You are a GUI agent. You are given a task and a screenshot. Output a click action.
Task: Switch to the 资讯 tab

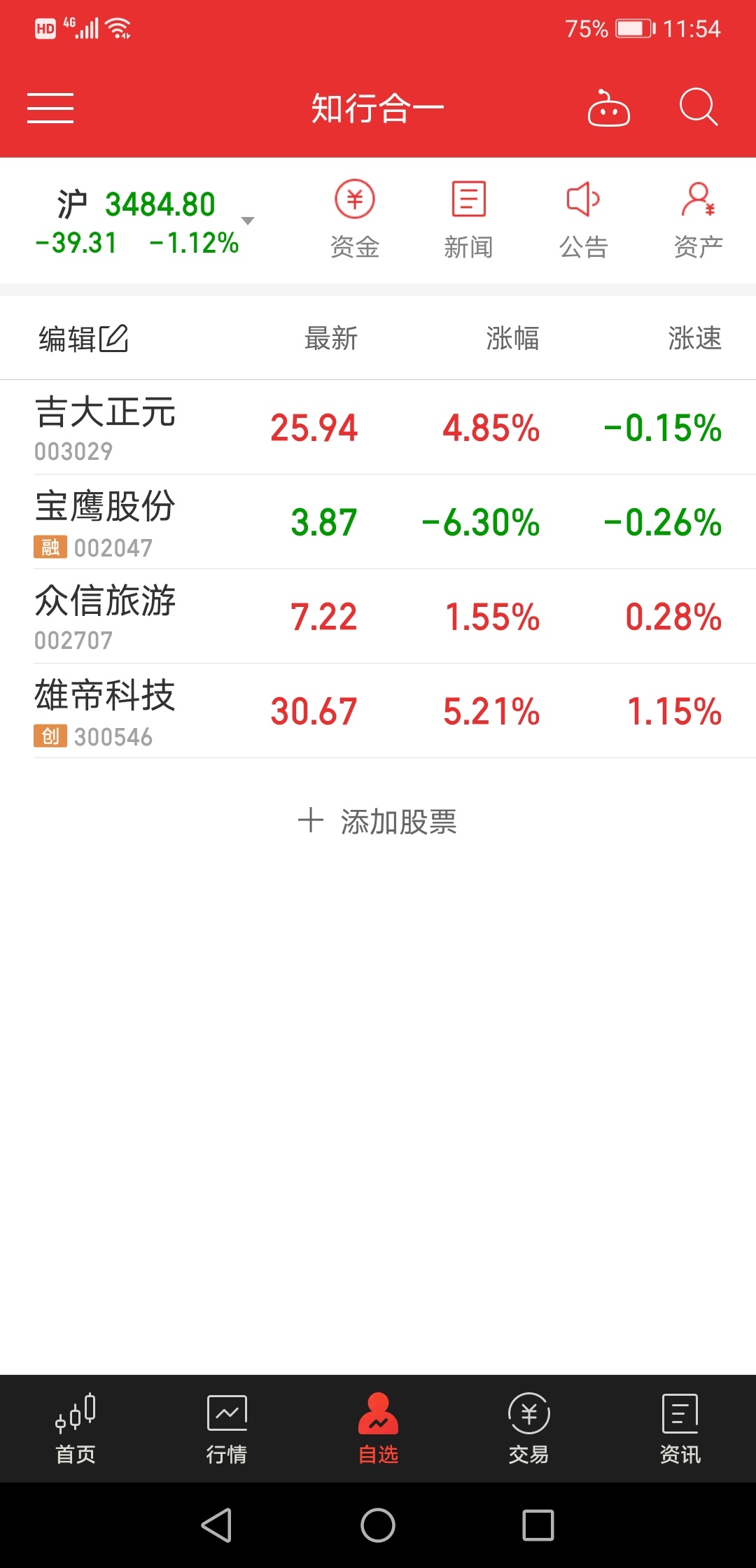coord(680,1429)
